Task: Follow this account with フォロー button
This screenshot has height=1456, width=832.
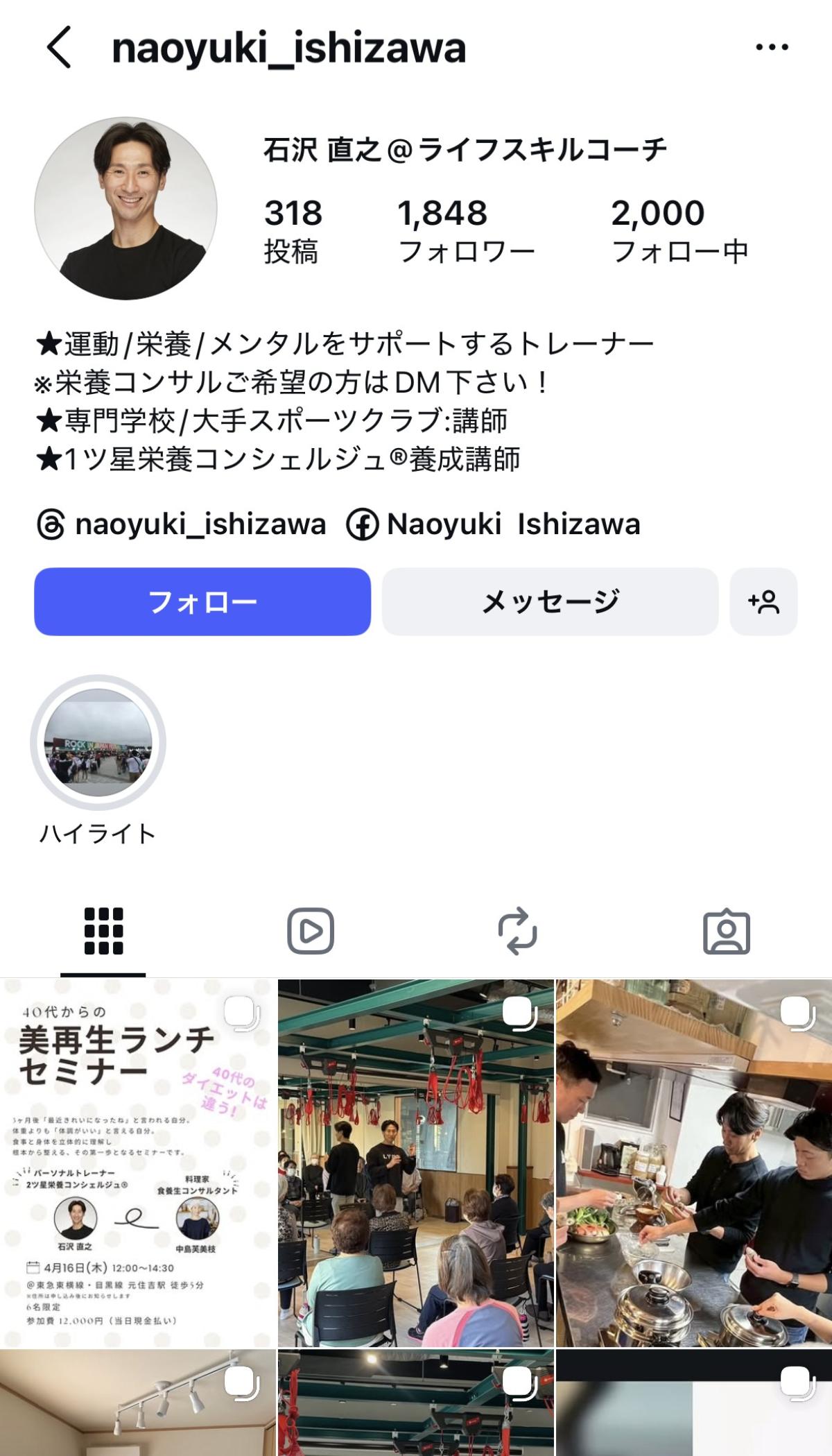Action: tap(202, 601)
